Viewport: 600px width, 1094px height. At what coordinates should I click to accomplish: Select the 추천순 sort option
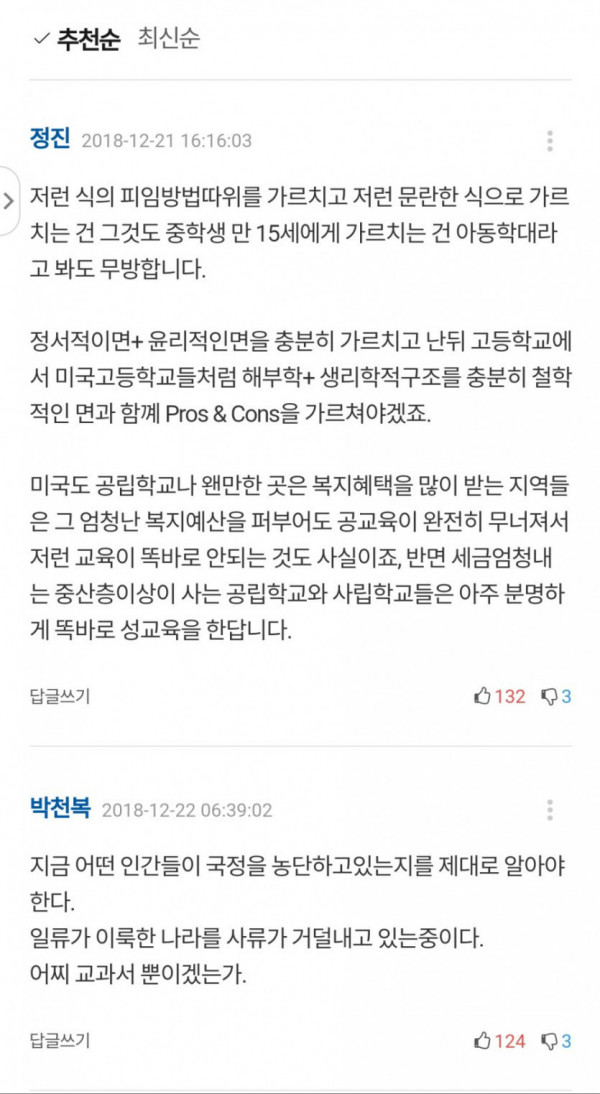tap(78, 39)
